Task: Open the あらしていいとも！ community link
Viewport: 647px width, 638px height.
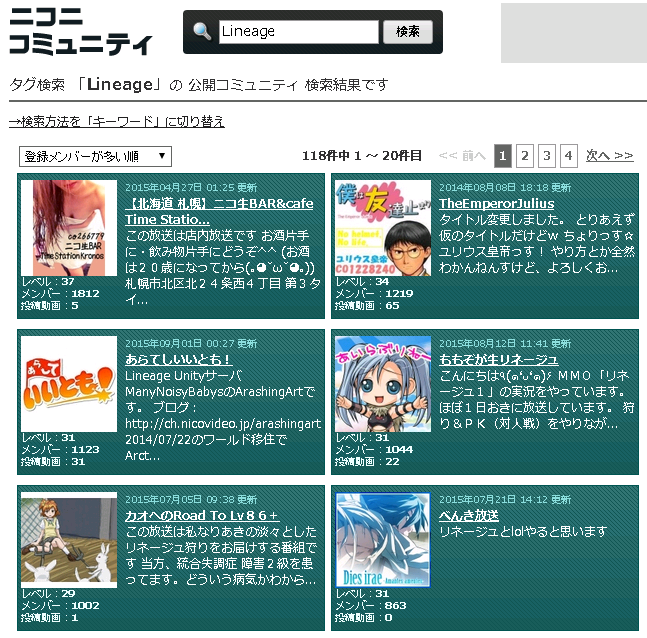Action: point(178,358)
